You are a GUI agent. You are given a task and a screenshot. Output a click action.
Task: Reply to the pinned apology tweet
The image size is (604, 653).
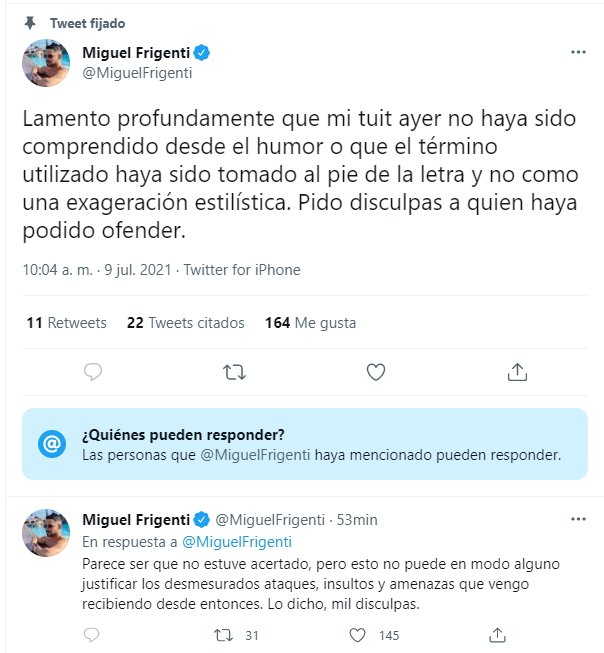point(93,372)
